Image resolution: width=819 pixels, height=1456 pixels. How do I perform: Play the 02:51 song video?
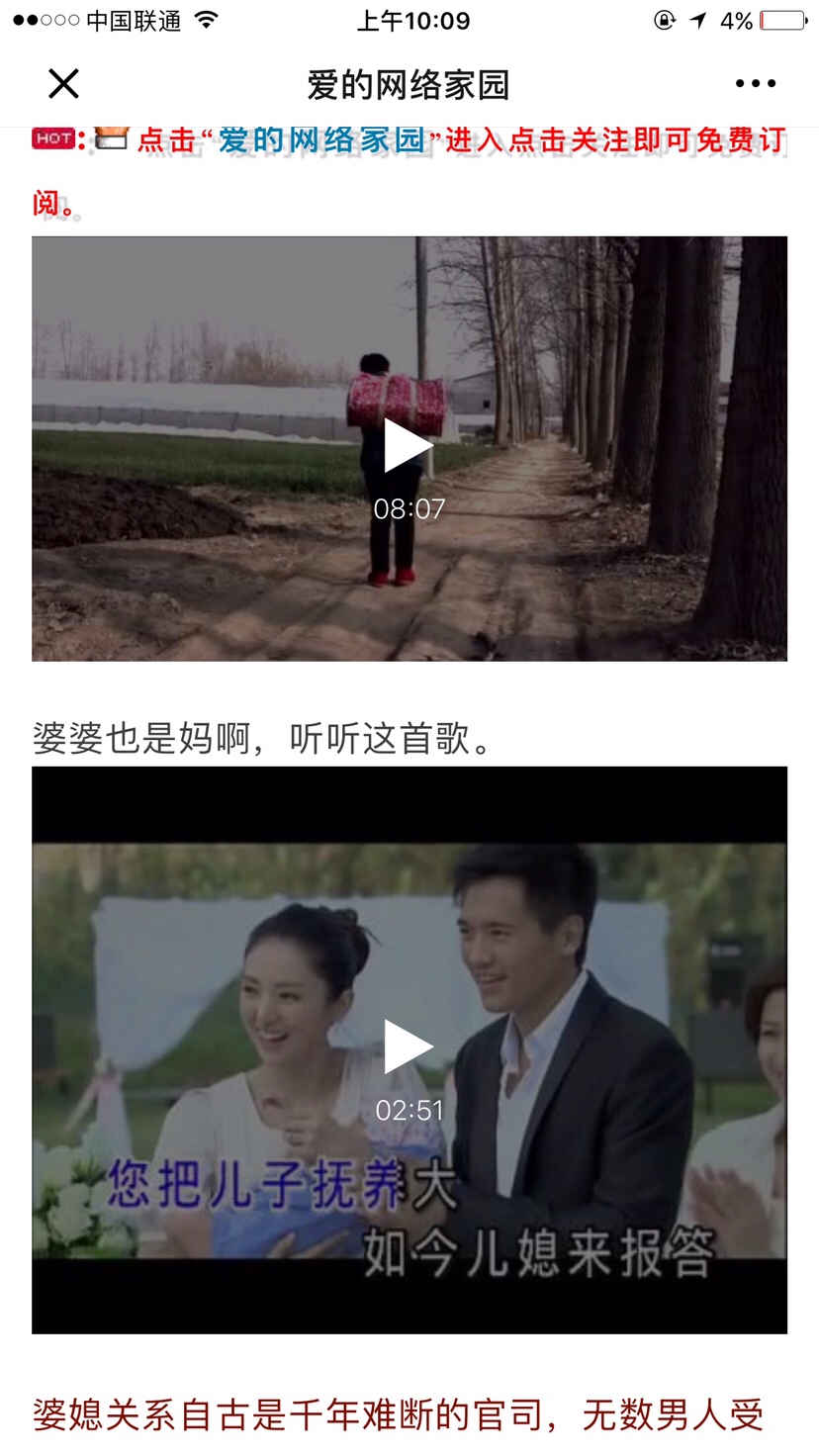(409, 1046)
